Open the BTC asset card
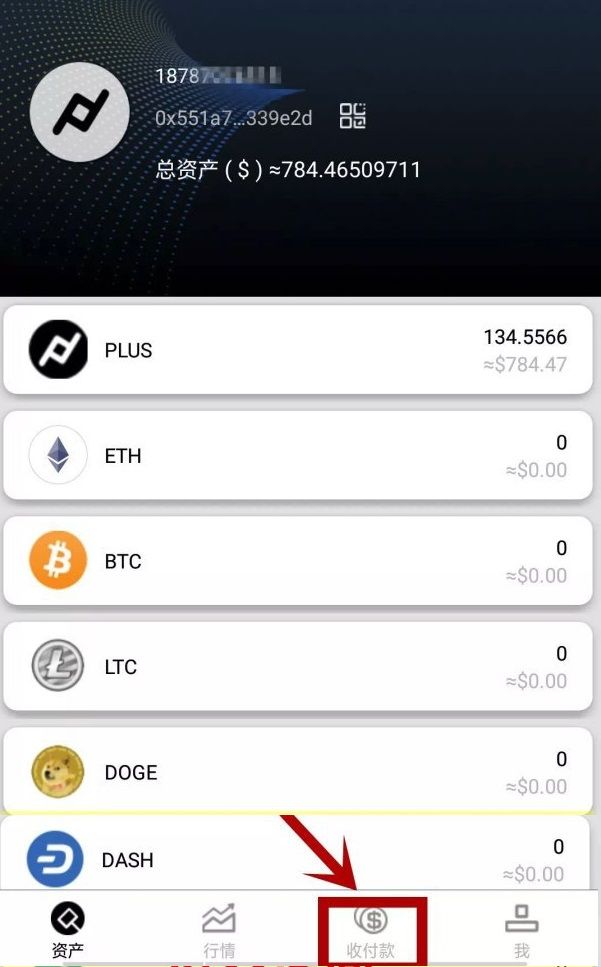 (298, 562)
